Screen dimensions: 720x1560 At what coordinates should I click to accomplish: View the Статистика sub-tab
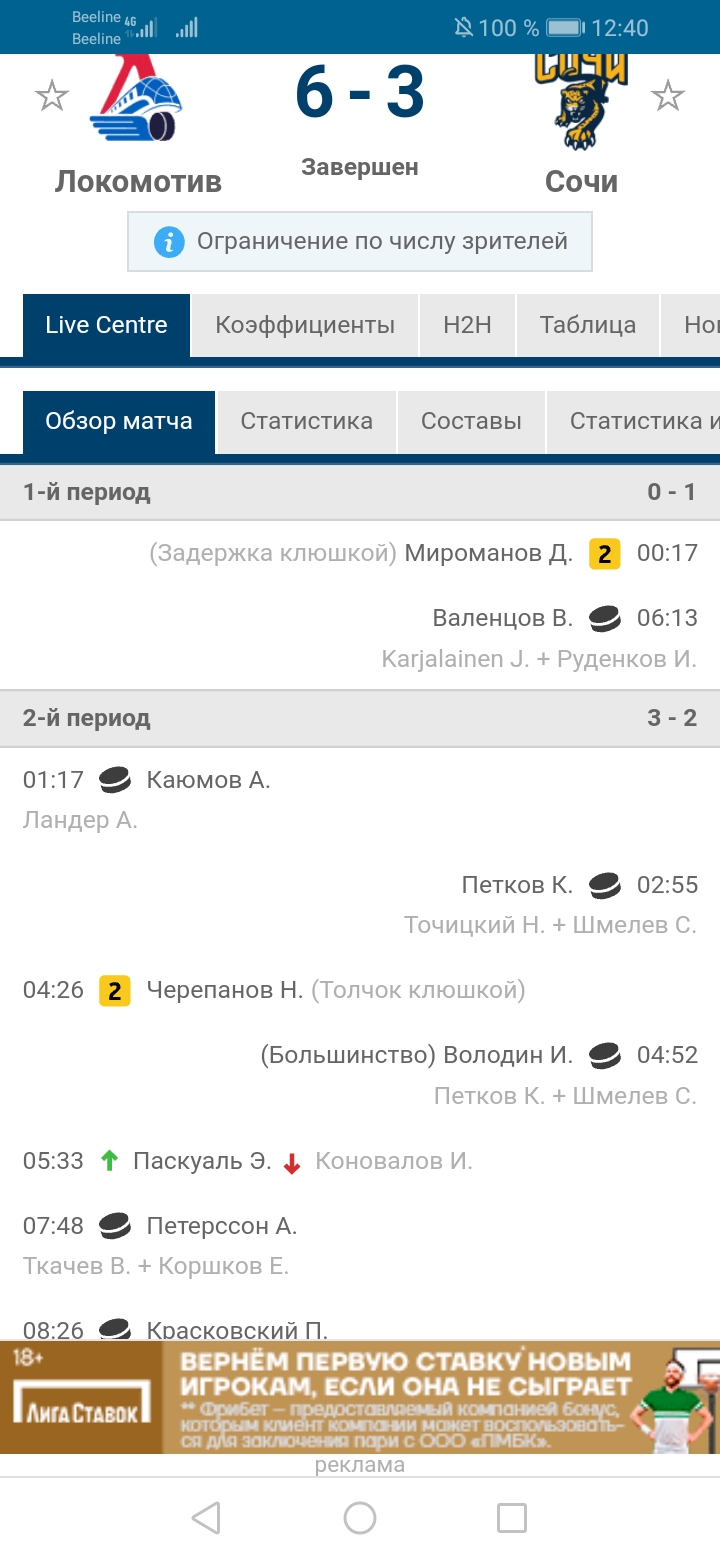point(306,421)
